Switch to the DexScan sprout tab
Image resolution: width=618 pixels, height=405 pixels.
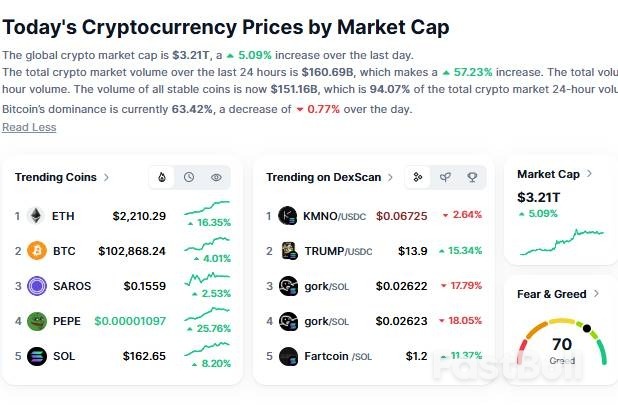point(445,177)
